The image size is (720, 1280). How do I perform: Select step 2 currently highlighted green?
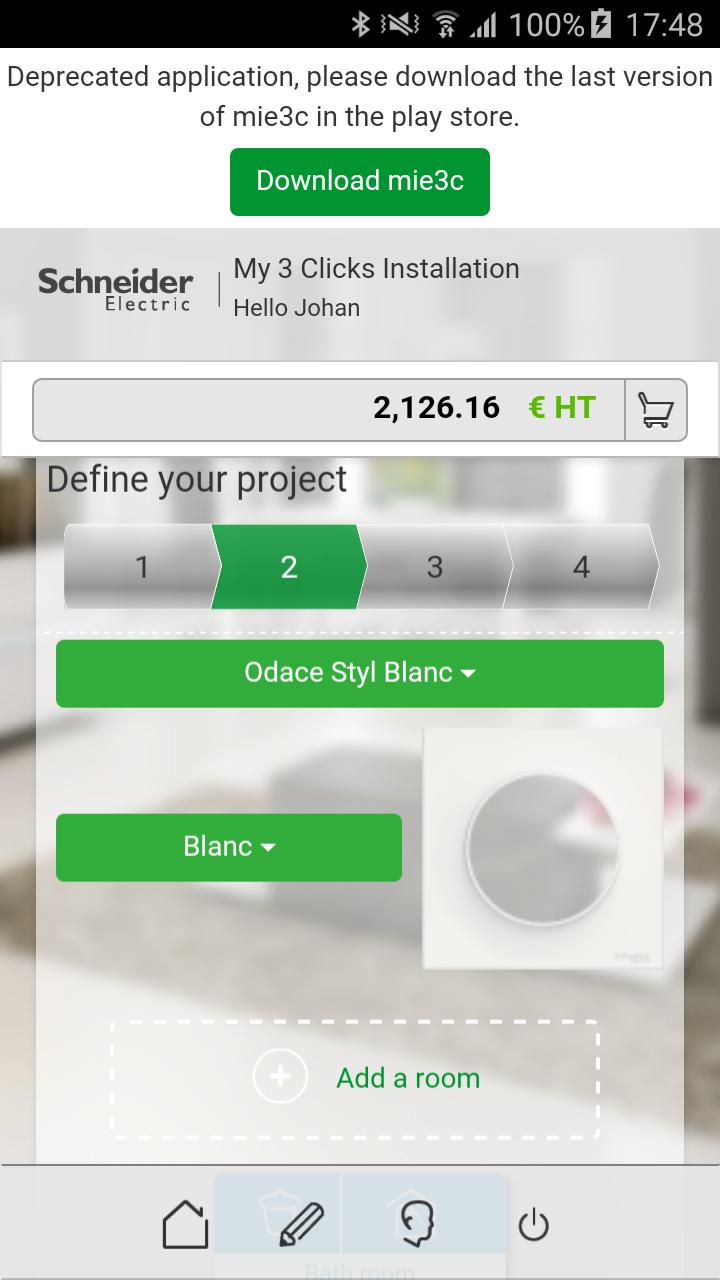pos(288,567)
